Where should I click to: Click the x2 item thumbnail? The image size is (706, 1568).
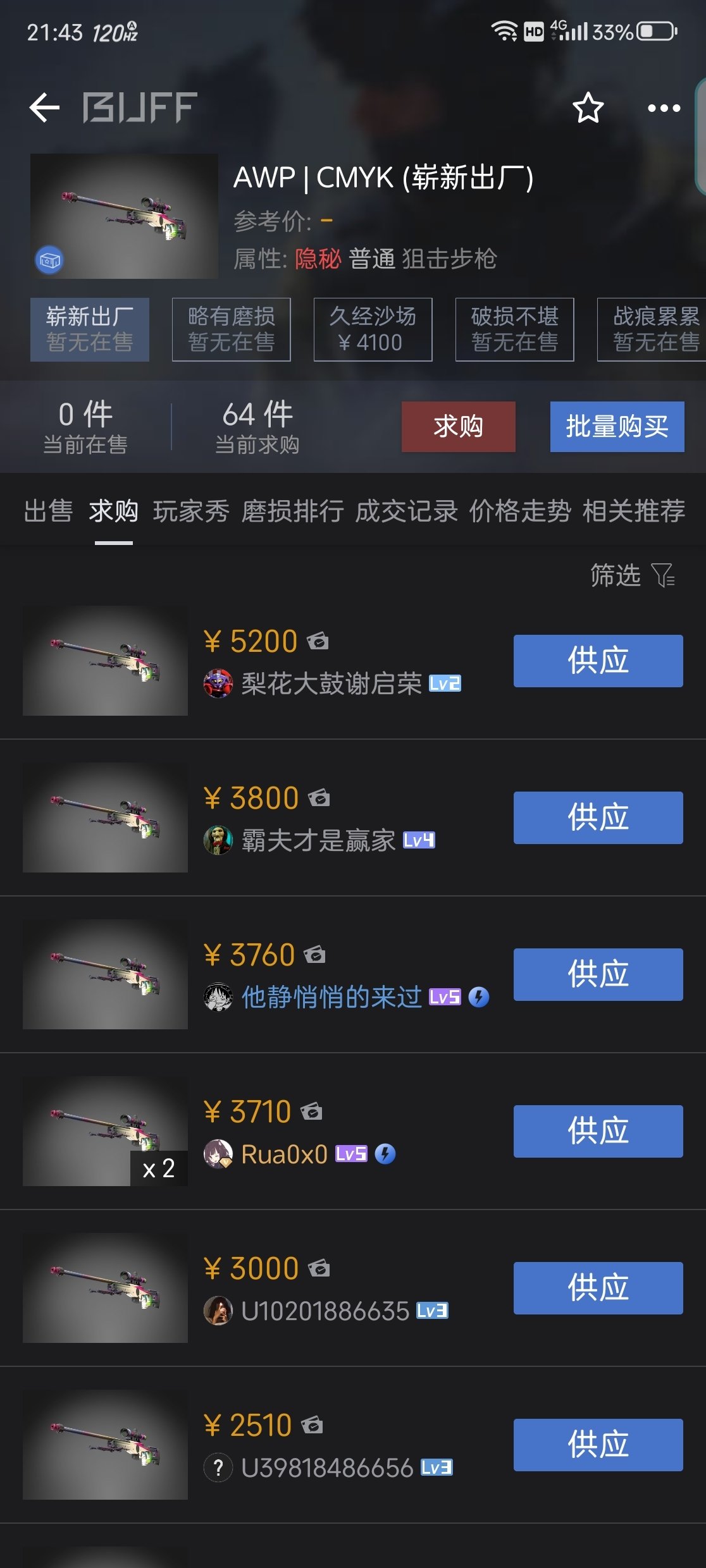tap(105, 1132)
